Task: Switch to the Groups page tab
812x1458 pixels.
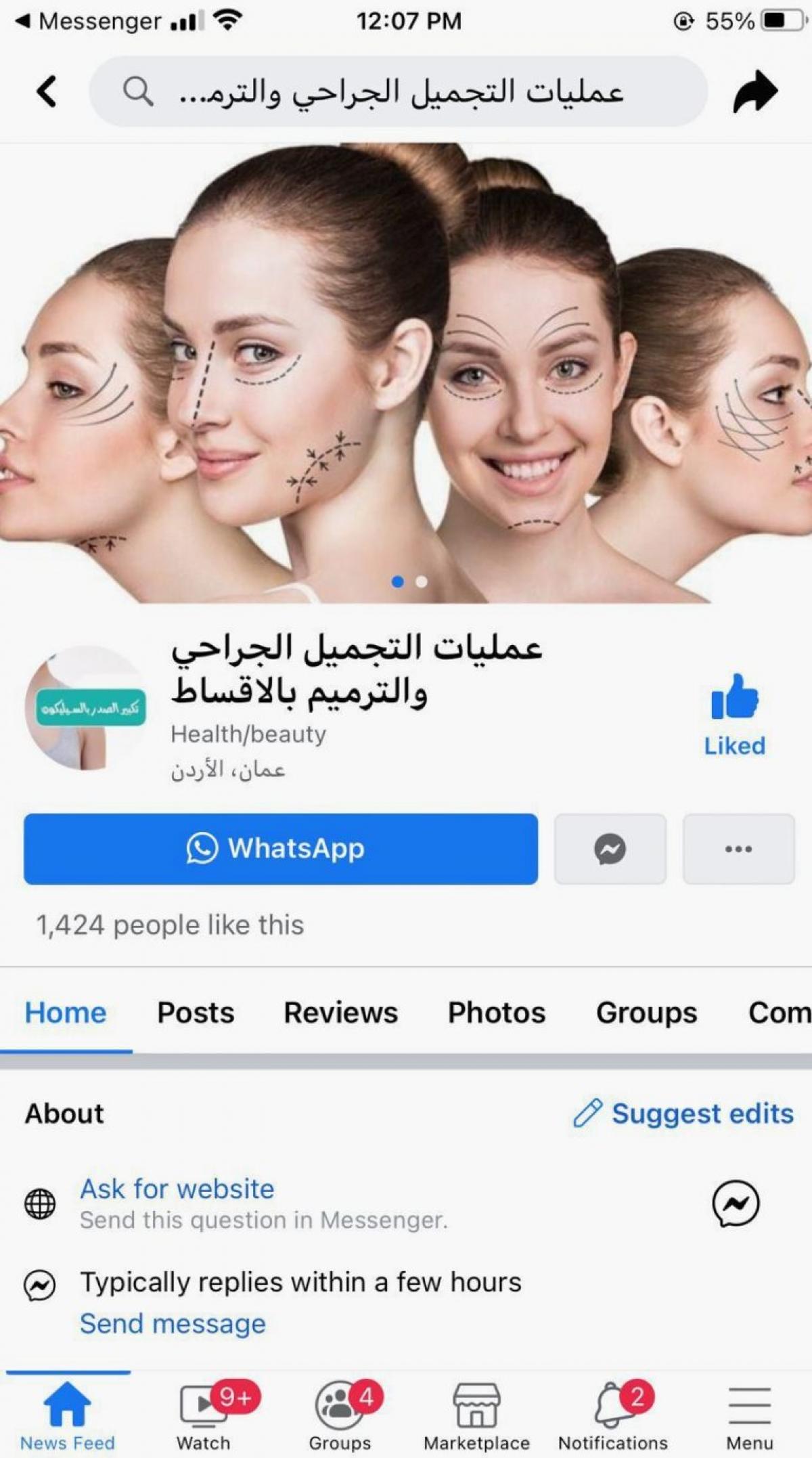Action: click(x=646, y=1013)
